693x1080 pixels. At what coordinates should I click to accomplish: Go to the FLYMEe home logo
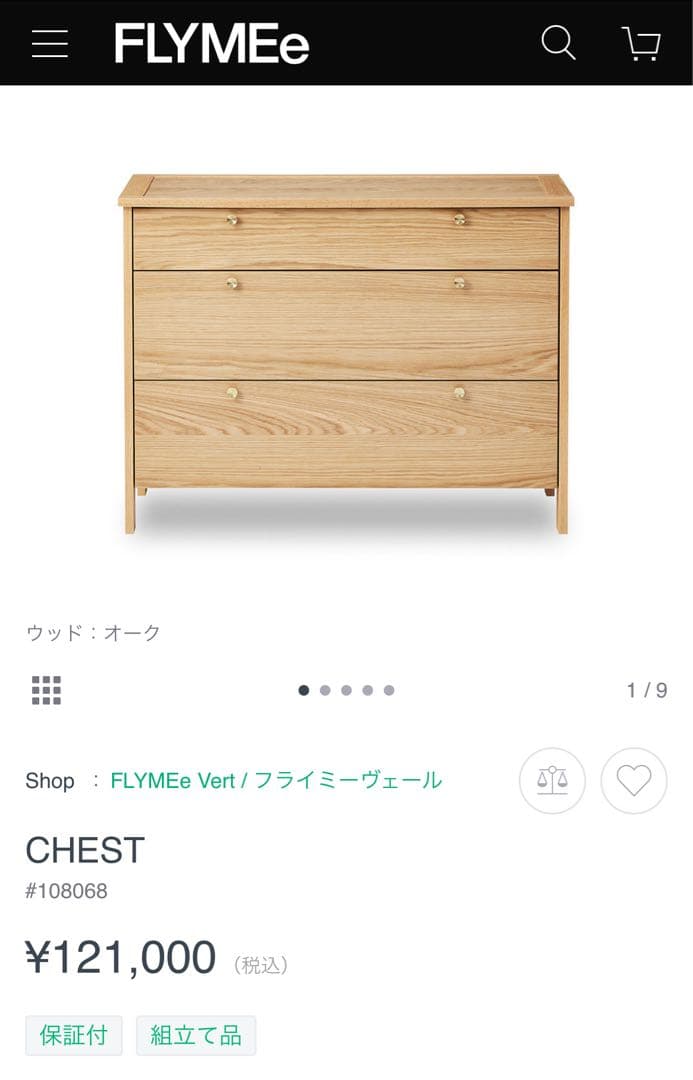(x=212, y=44)
